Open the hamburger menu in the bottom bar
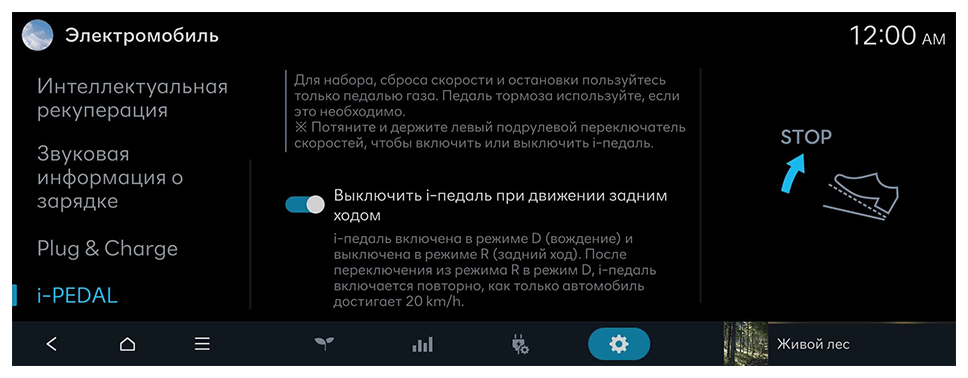 [202, 344]
